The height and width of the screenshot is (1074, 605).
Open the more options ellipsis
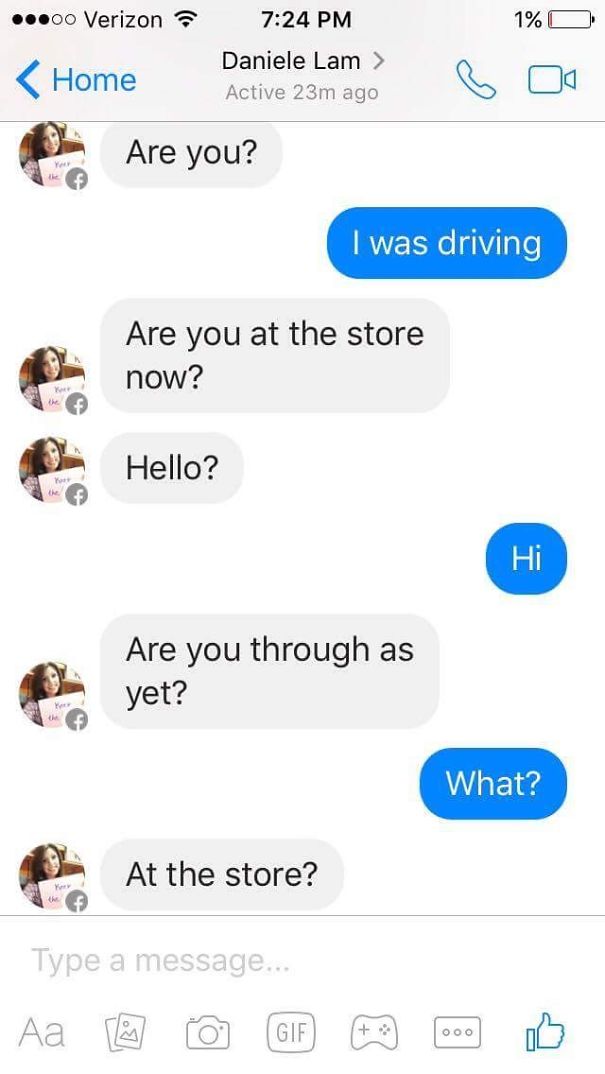tap(458, 1030)
